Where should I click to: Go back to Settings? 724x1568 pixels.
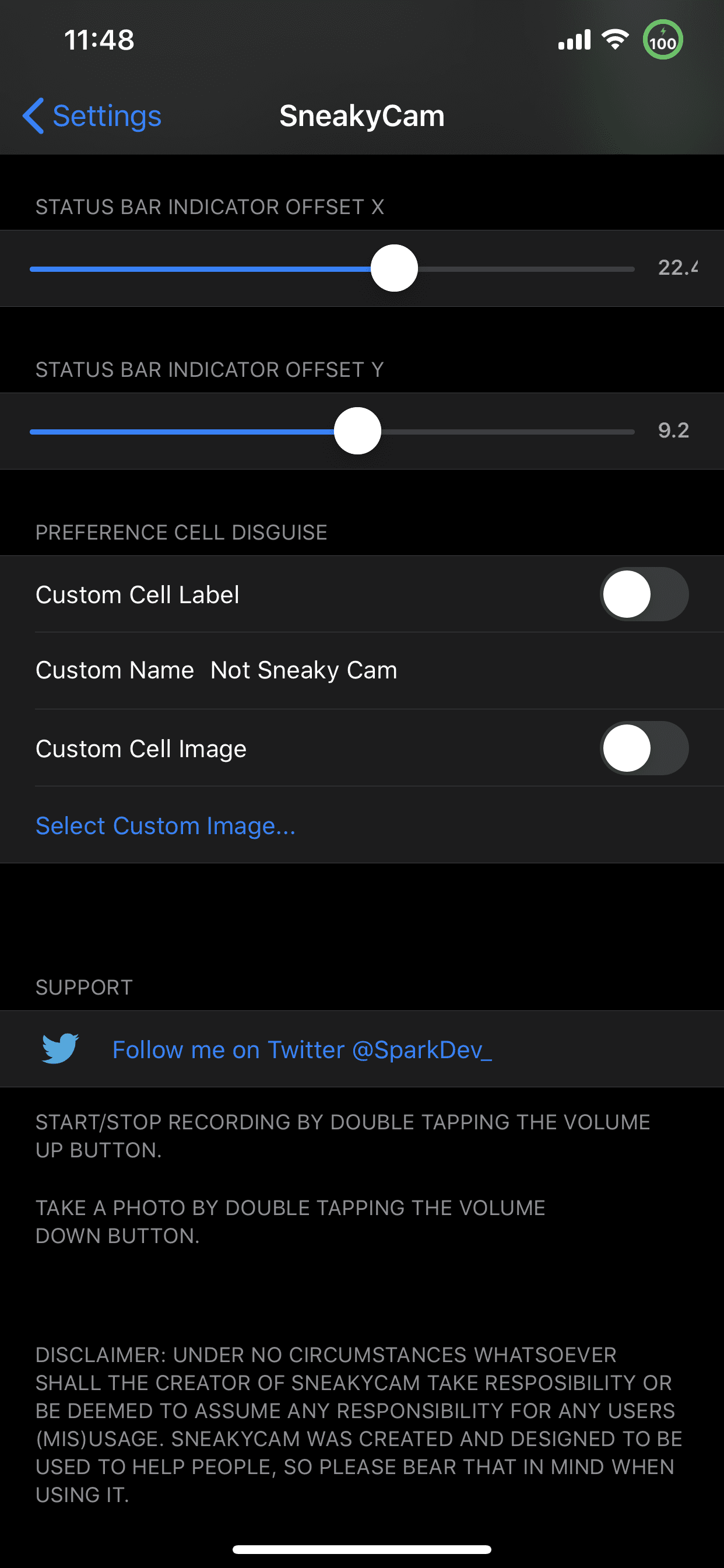93,116
